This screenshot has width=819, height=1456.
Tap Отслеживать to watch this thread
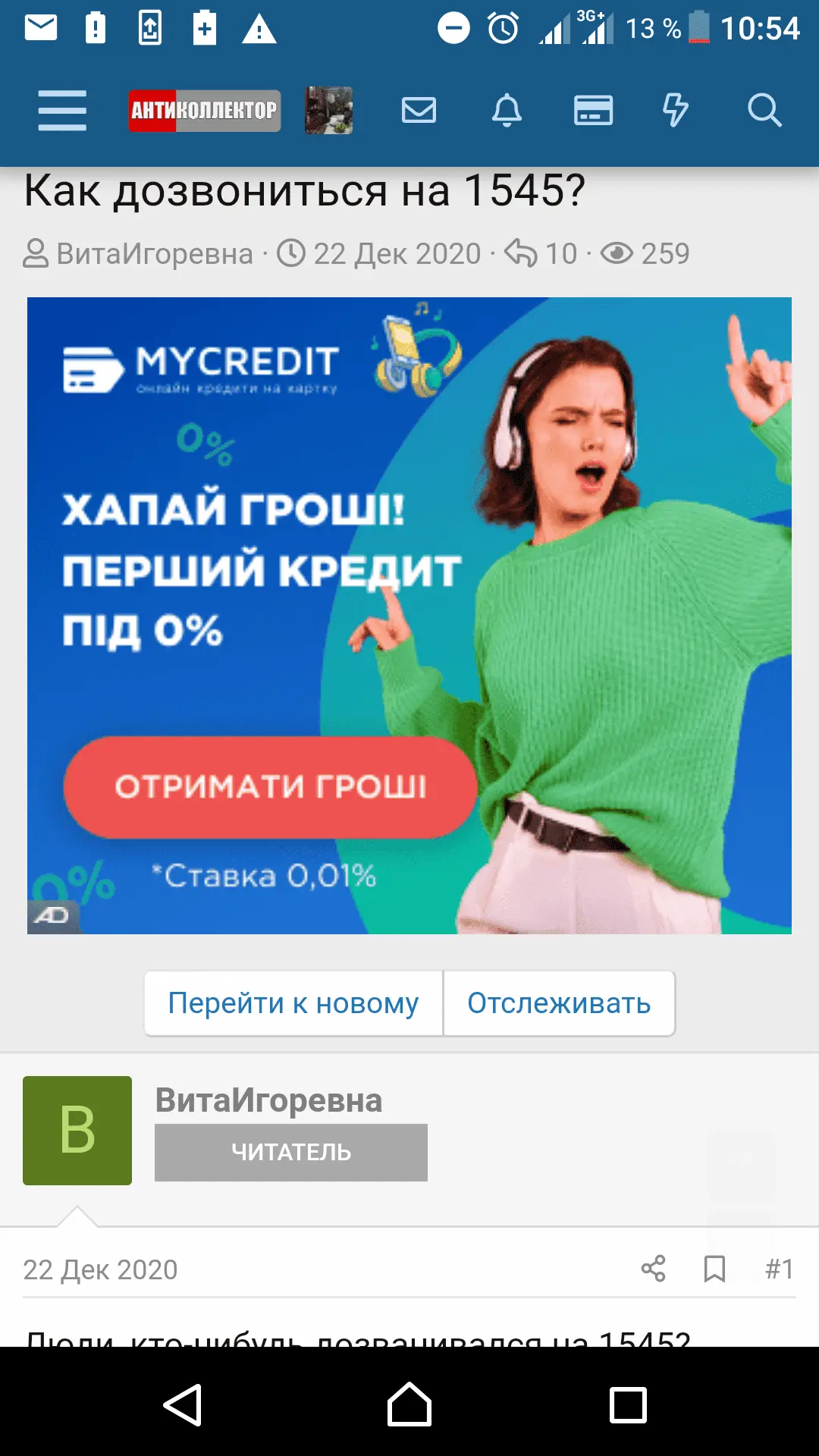coord(559,1003)
